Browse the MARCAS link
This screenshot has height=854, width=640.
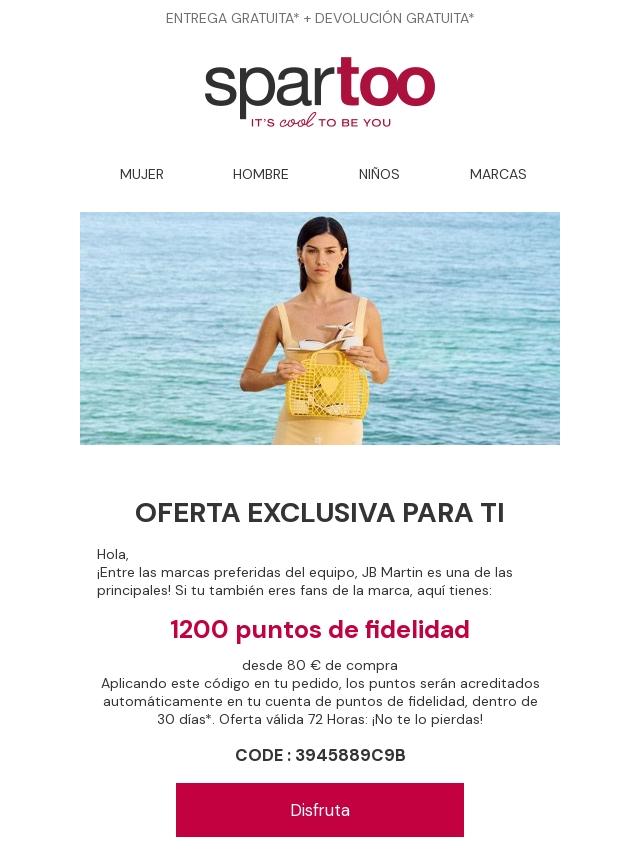[x=498, y=174]
